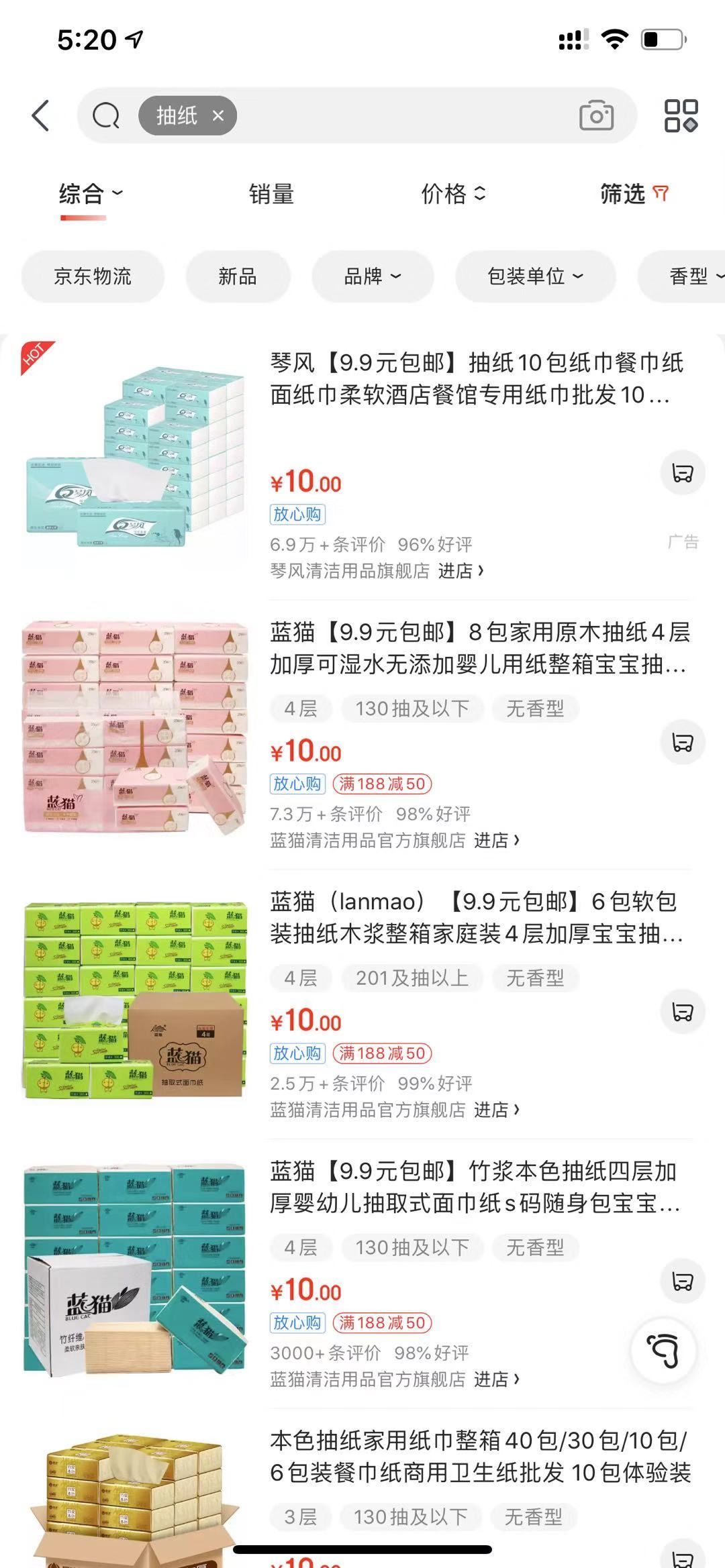725x1568 pixels.
Task: Go back using the back arrow
Action: [40, 115]
